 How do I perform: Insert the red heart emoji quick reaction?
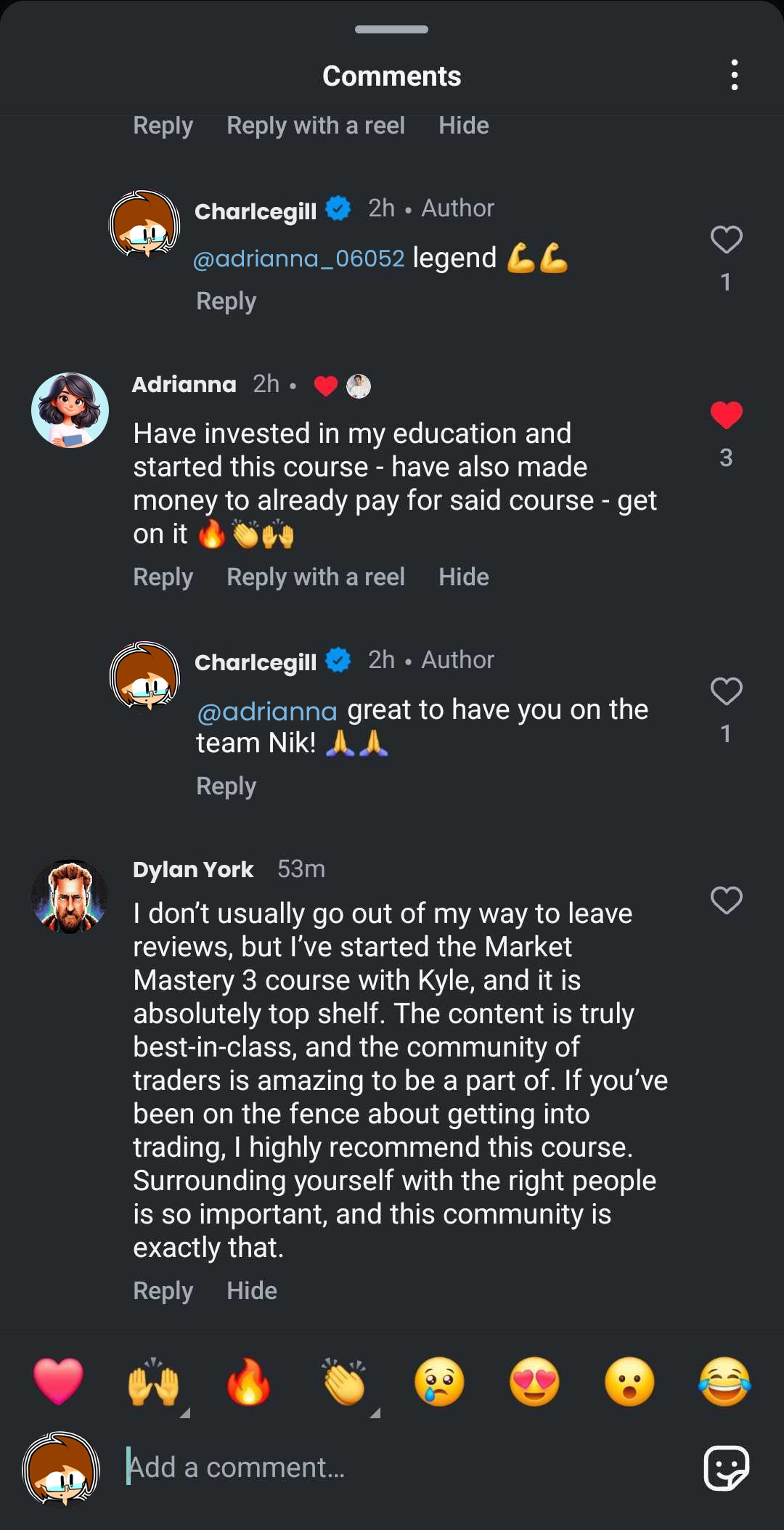coord(58,1381)
